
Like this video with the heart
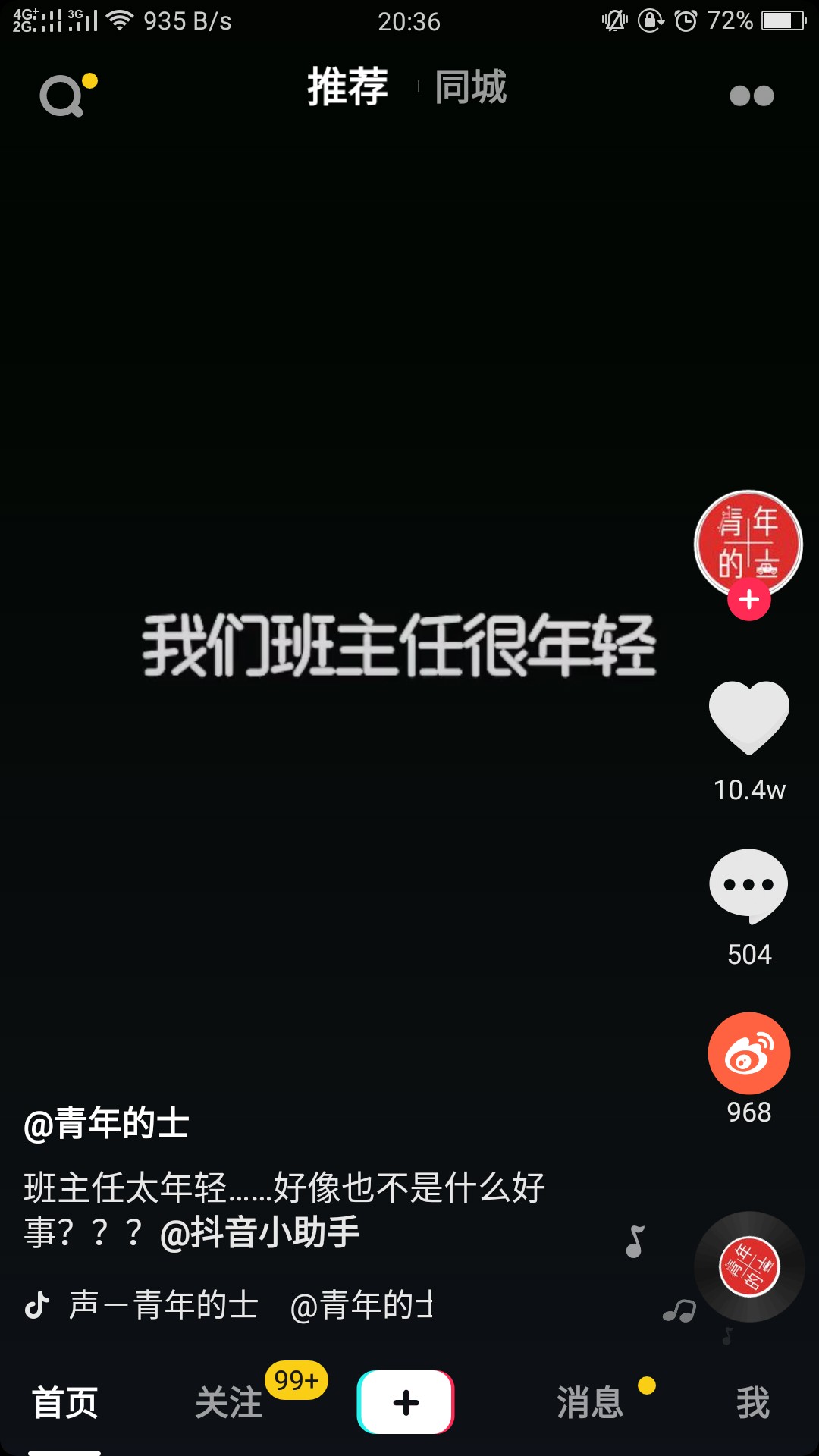pyautogui.click(x=749, y=717)
